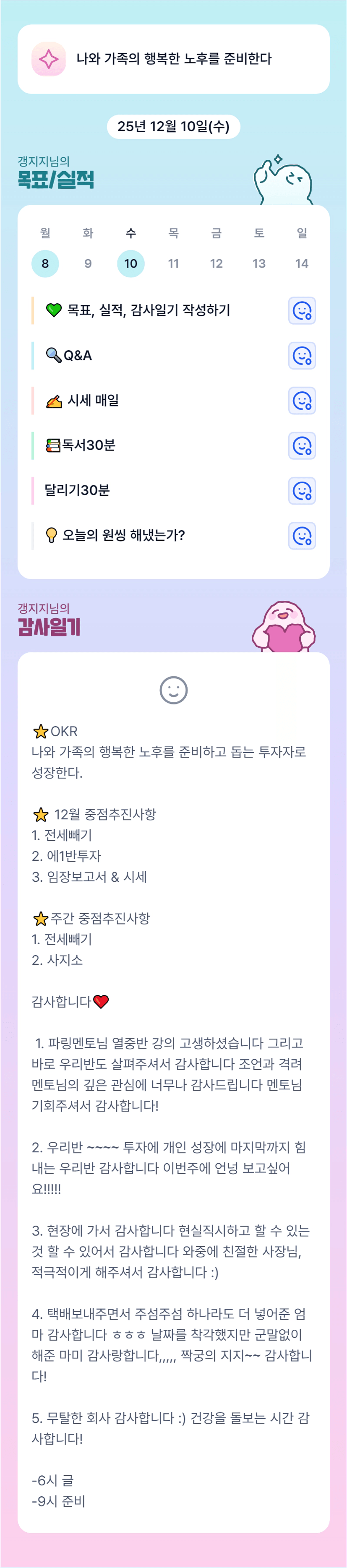The height and width of the screenshot is (1568, 347).
Task: Select Monday the 8th in the week row
Action: coord(45,263)
